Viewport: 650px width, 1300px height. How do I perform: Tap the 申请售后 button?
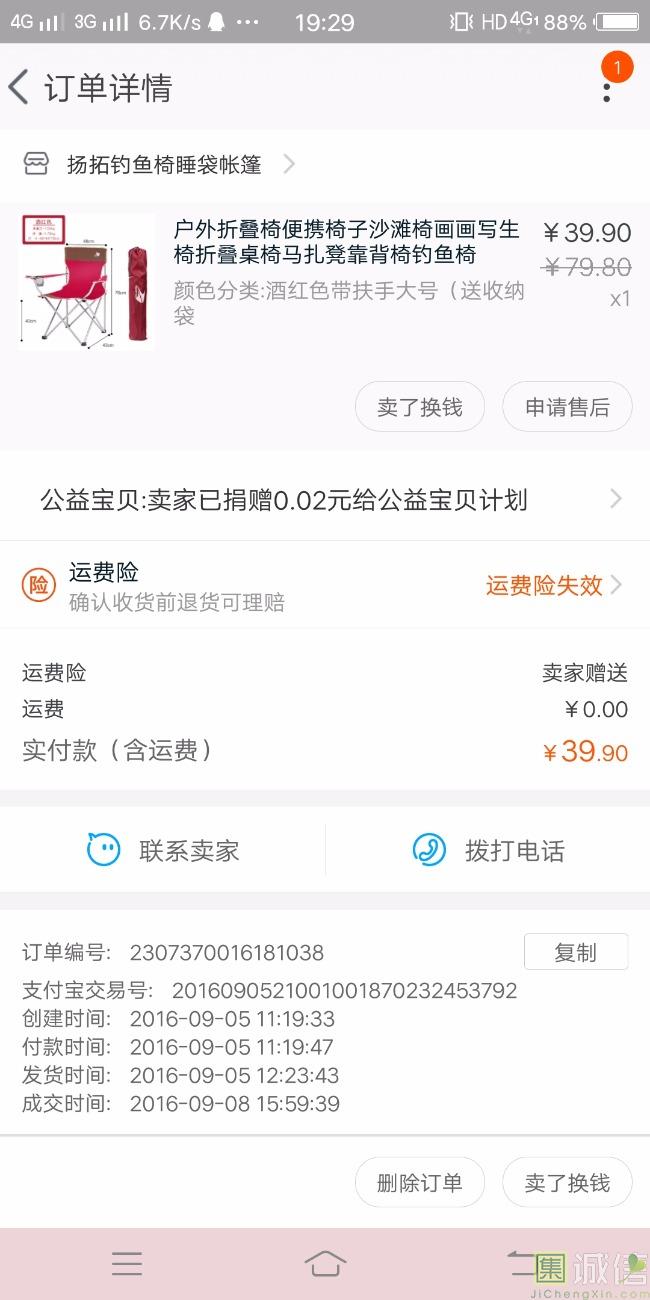[x=567, y=407]
